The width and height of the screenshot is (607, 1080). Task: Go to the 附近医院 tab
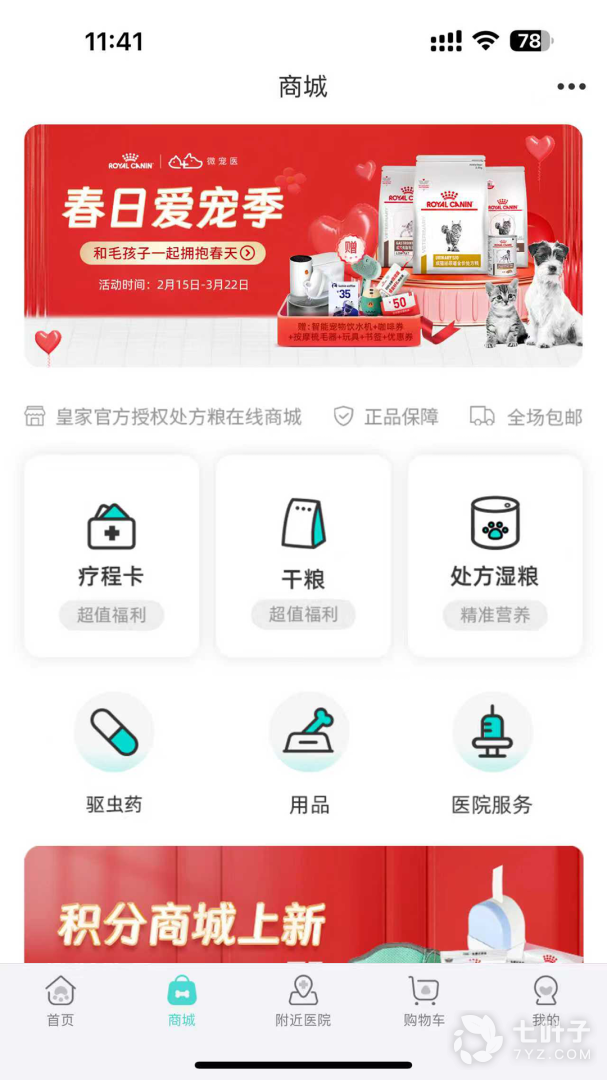pos(303,1001)
